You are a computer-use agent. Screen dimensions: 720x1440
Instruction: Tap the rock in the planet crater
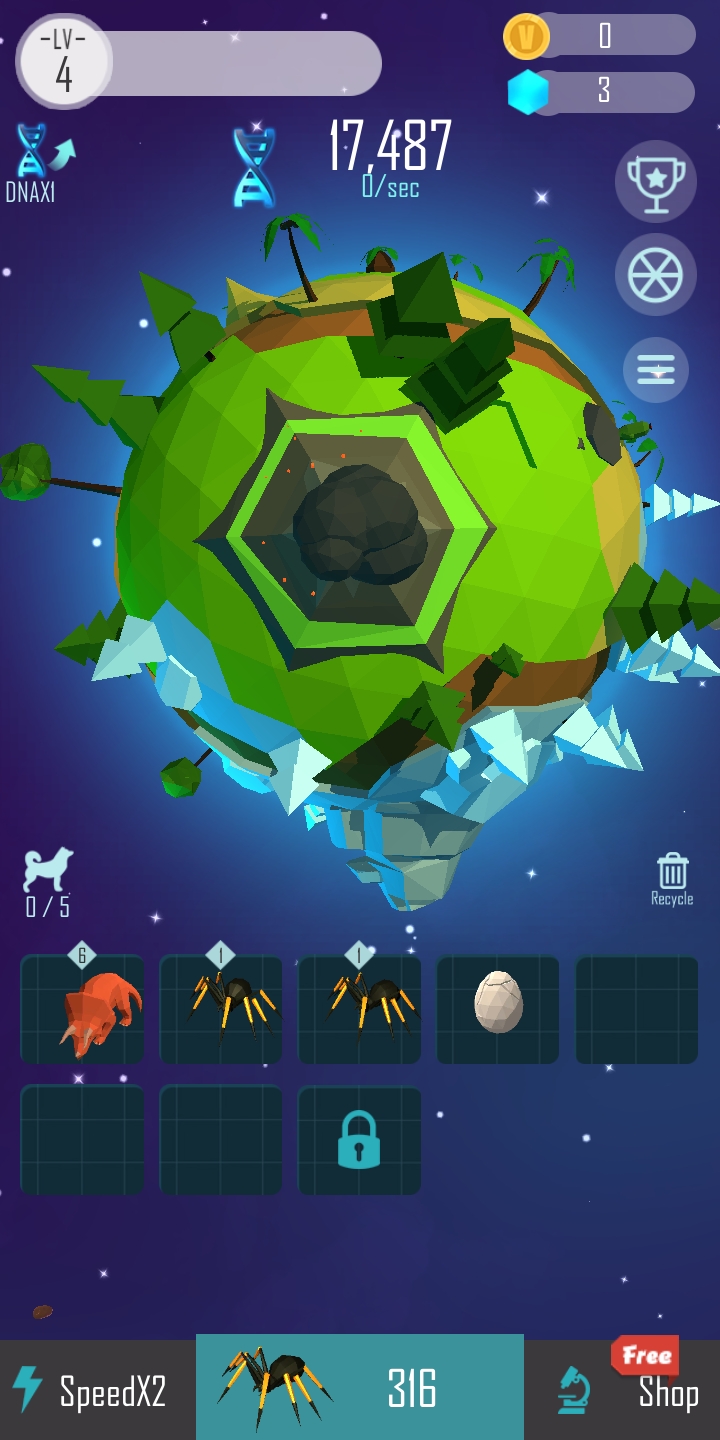click(x=360, y=525)
